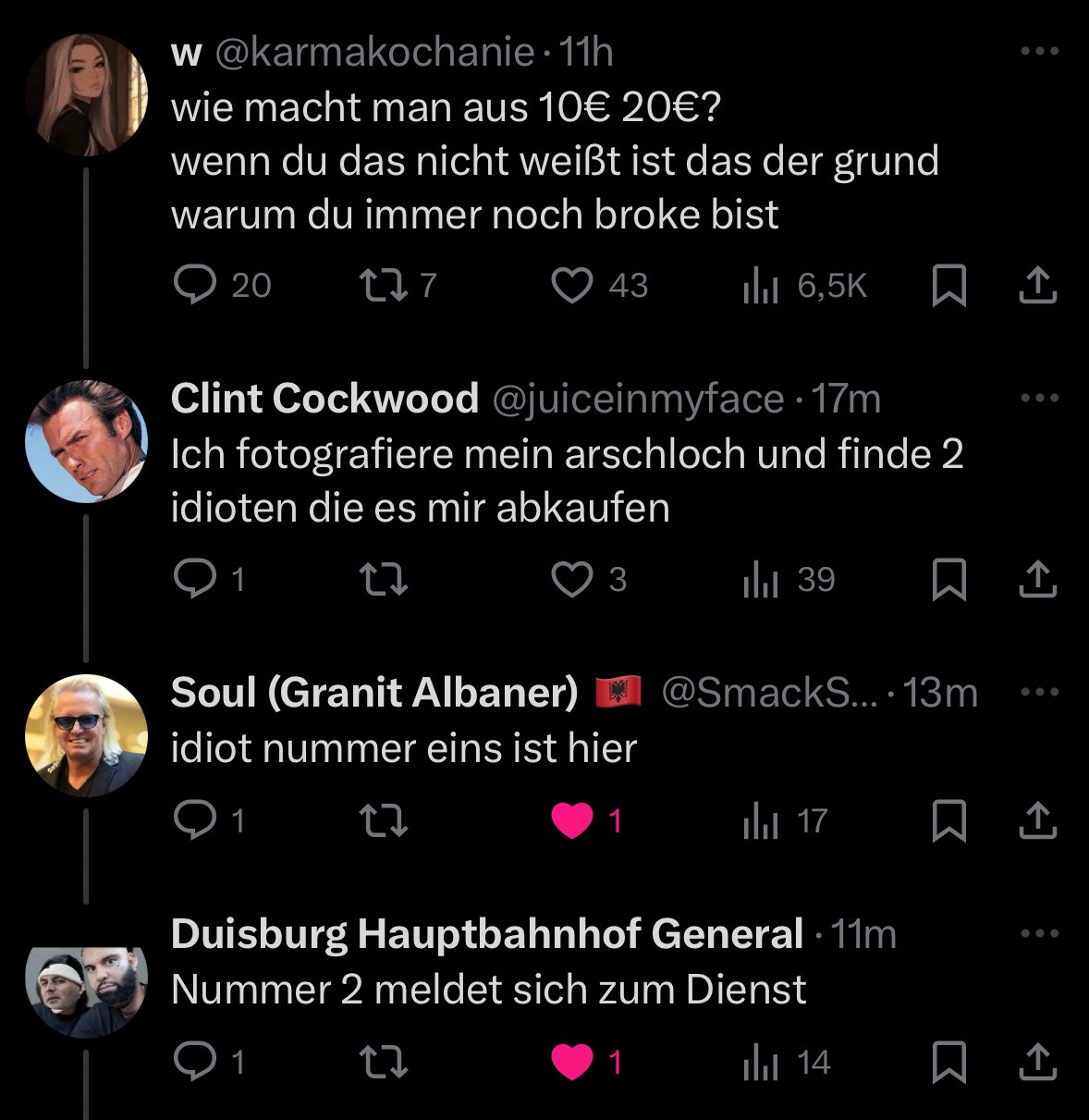Bookmark Soul (Granit Albaner)'s reply
This screenshot has height=1120, width=1089.
[949, 820]
